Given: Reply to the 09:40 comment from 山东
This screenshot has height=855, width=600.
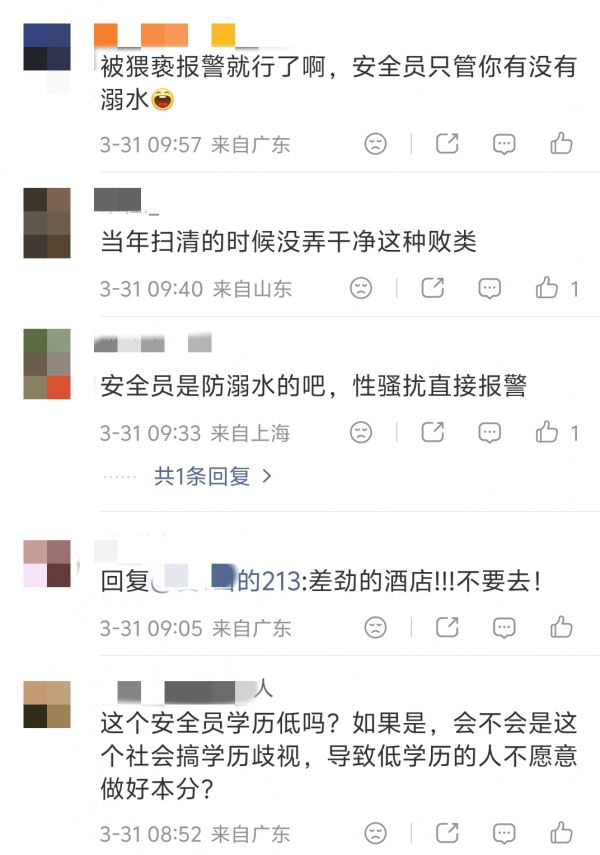Looking at the screenshot, I should pyautogui.click(x=489, y=289).
